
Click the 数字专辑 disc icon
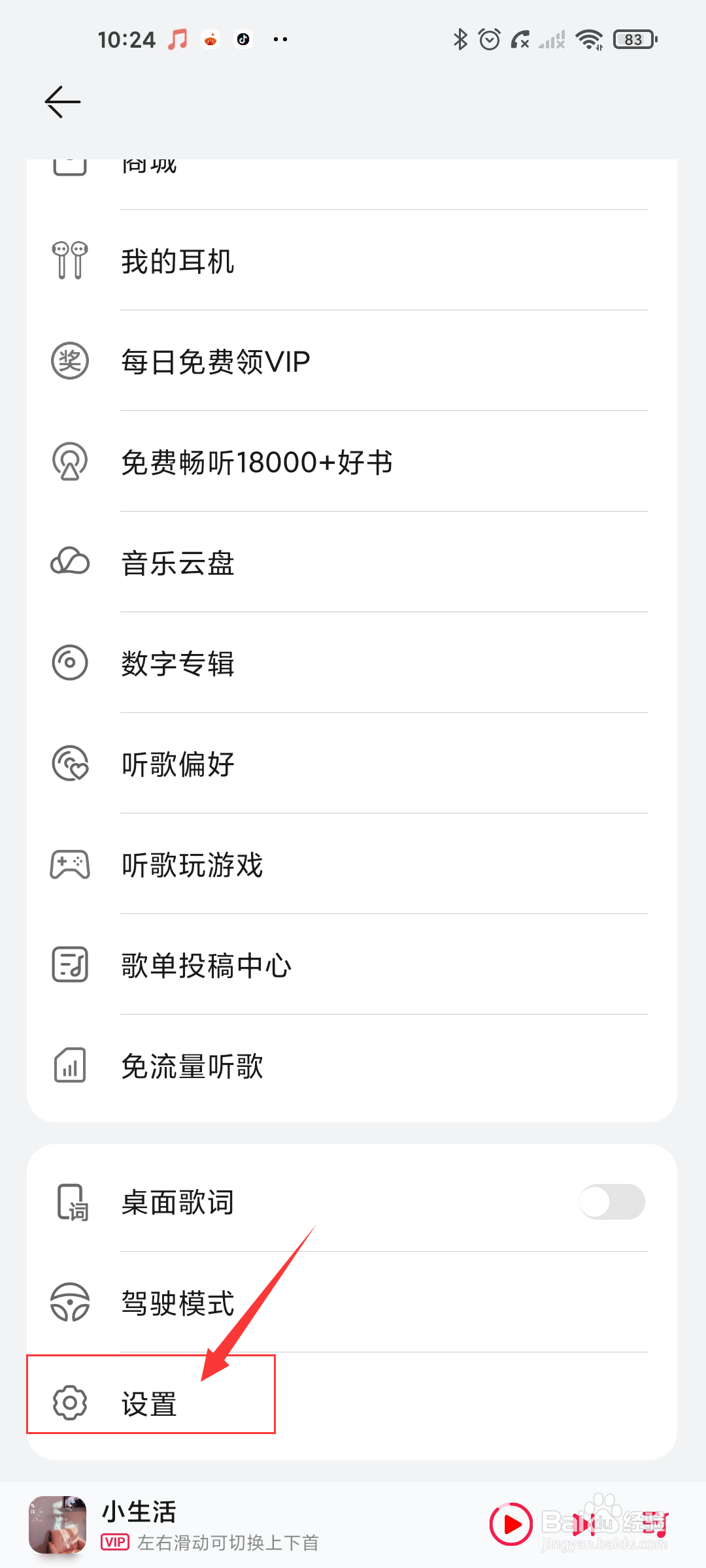click(70, 662)
